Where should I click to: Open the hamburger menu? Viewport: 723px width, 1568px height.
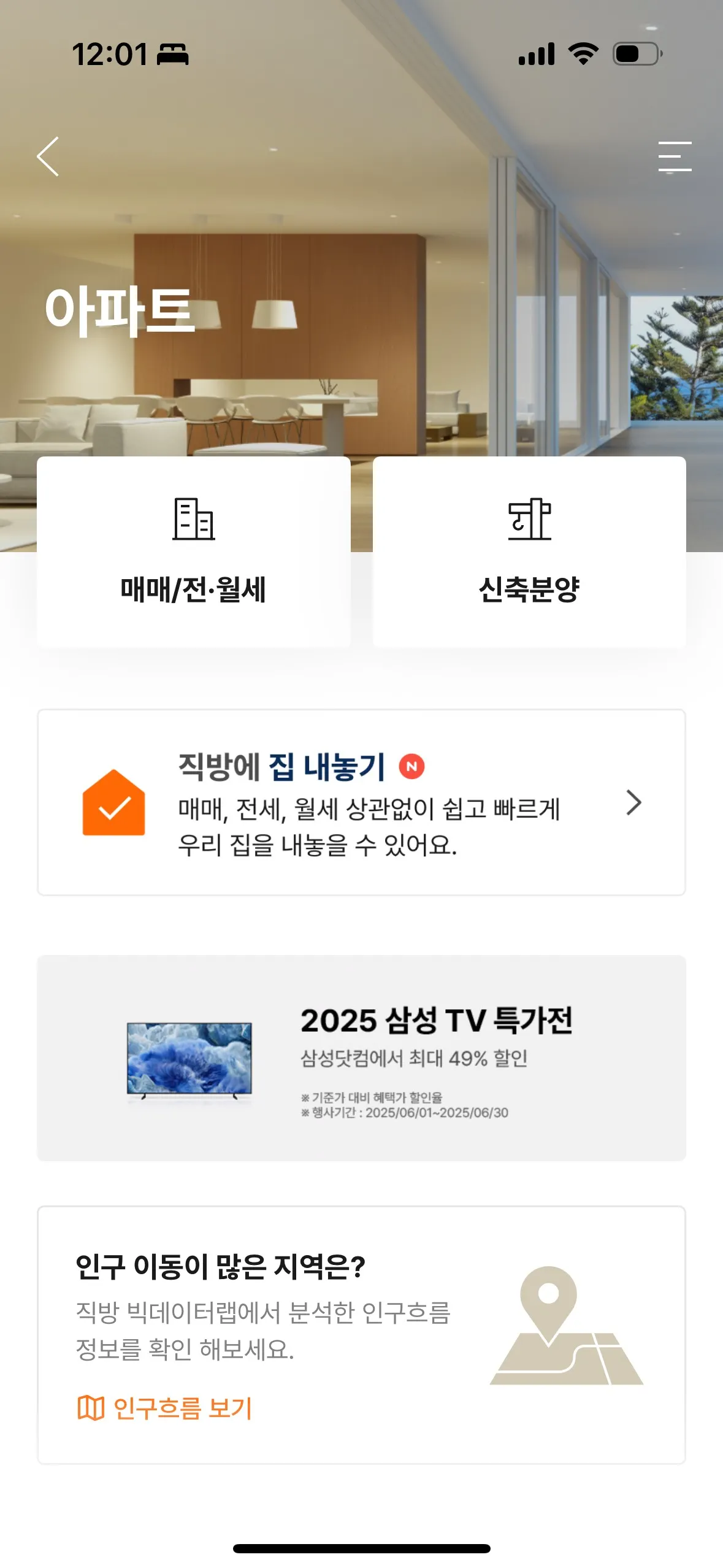point(675,156)
